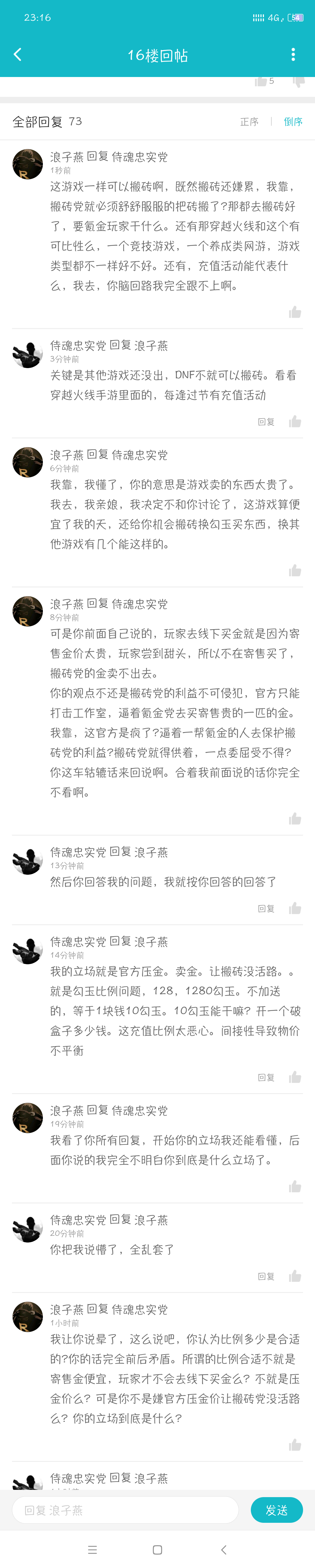Send the reply with 发送
The image size is (315, 1568).
277,1510
